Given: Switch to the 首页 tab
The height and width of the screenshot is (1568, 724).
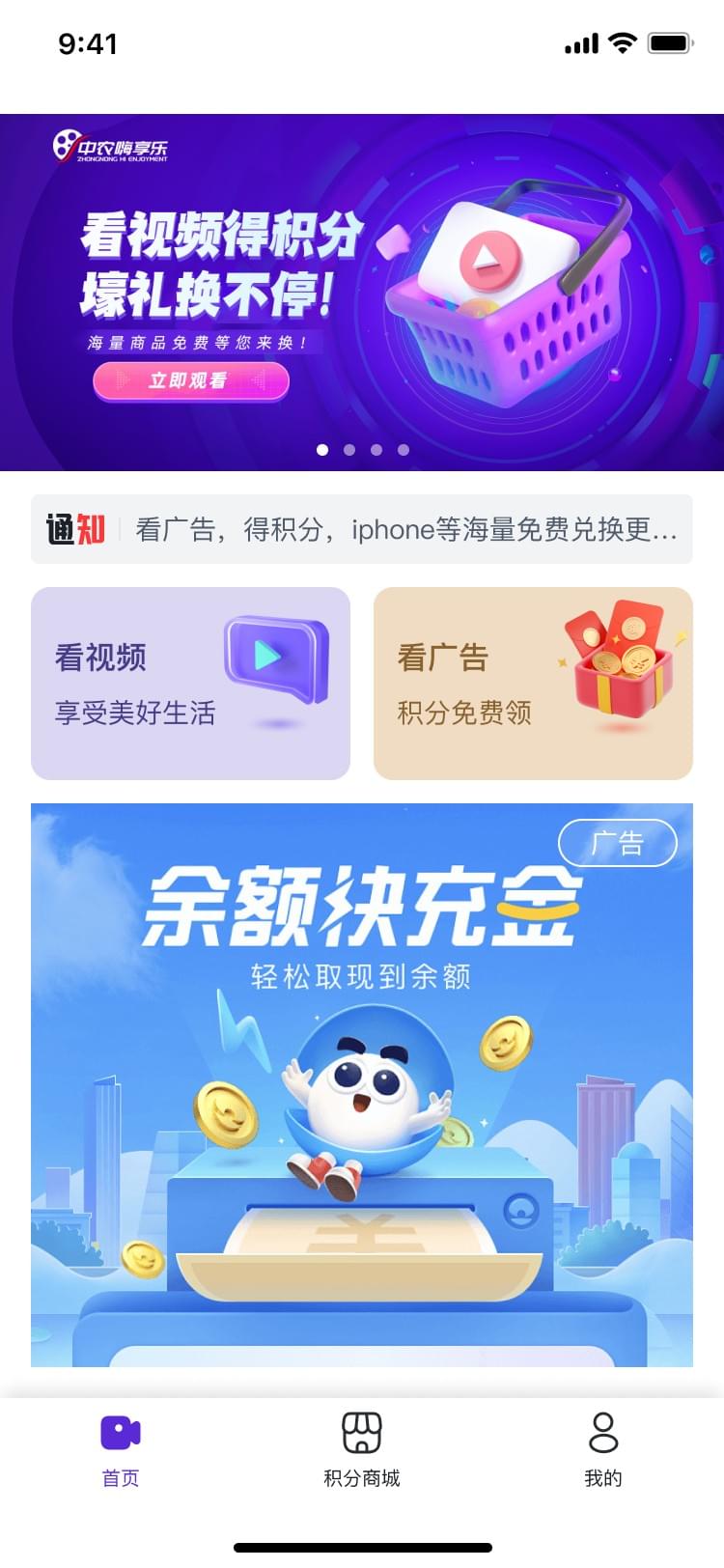Looking at the screenshot, I should tap(121, 1450).
